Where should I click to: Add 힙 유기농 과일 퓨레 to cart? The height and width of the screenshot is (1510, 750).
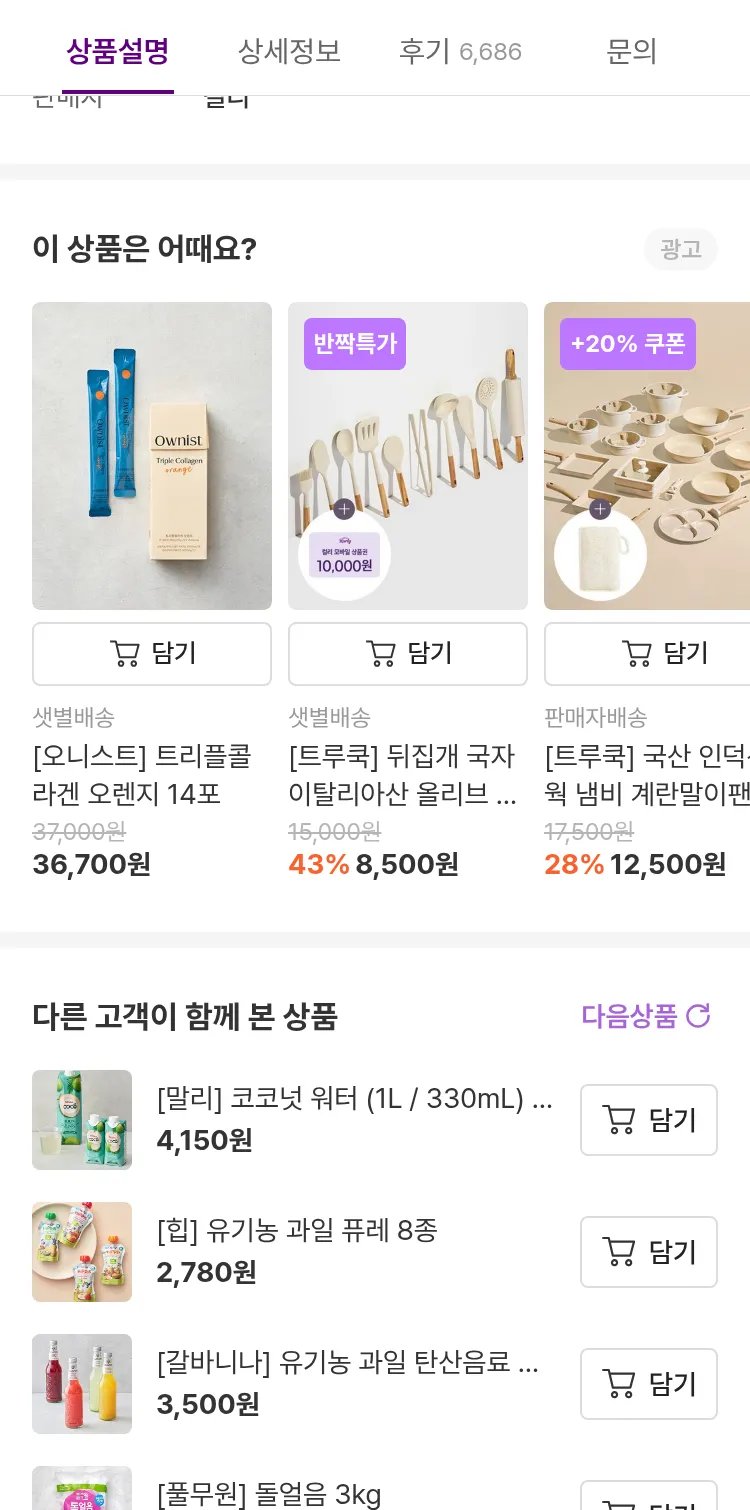[648, 1252]
